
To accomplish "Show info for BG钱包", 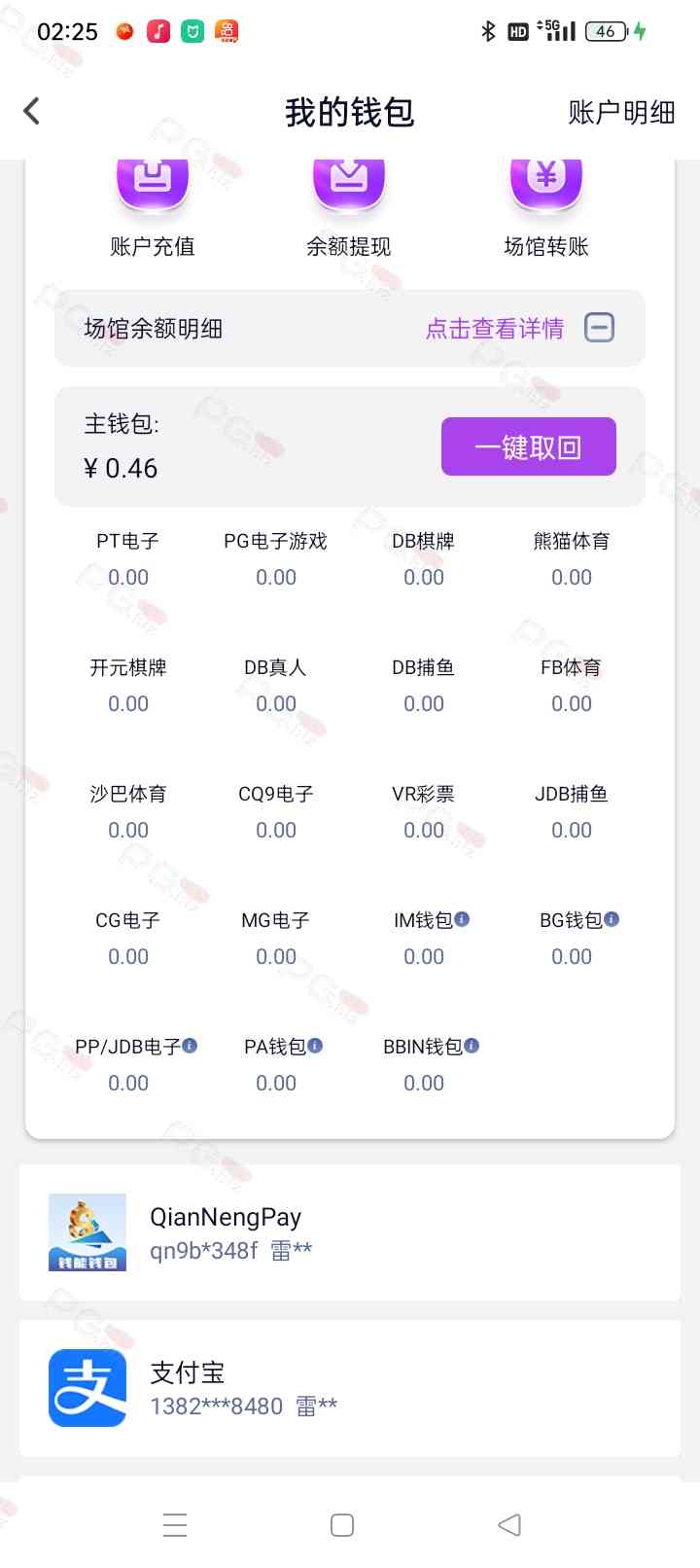I will (x=612, y=919).
